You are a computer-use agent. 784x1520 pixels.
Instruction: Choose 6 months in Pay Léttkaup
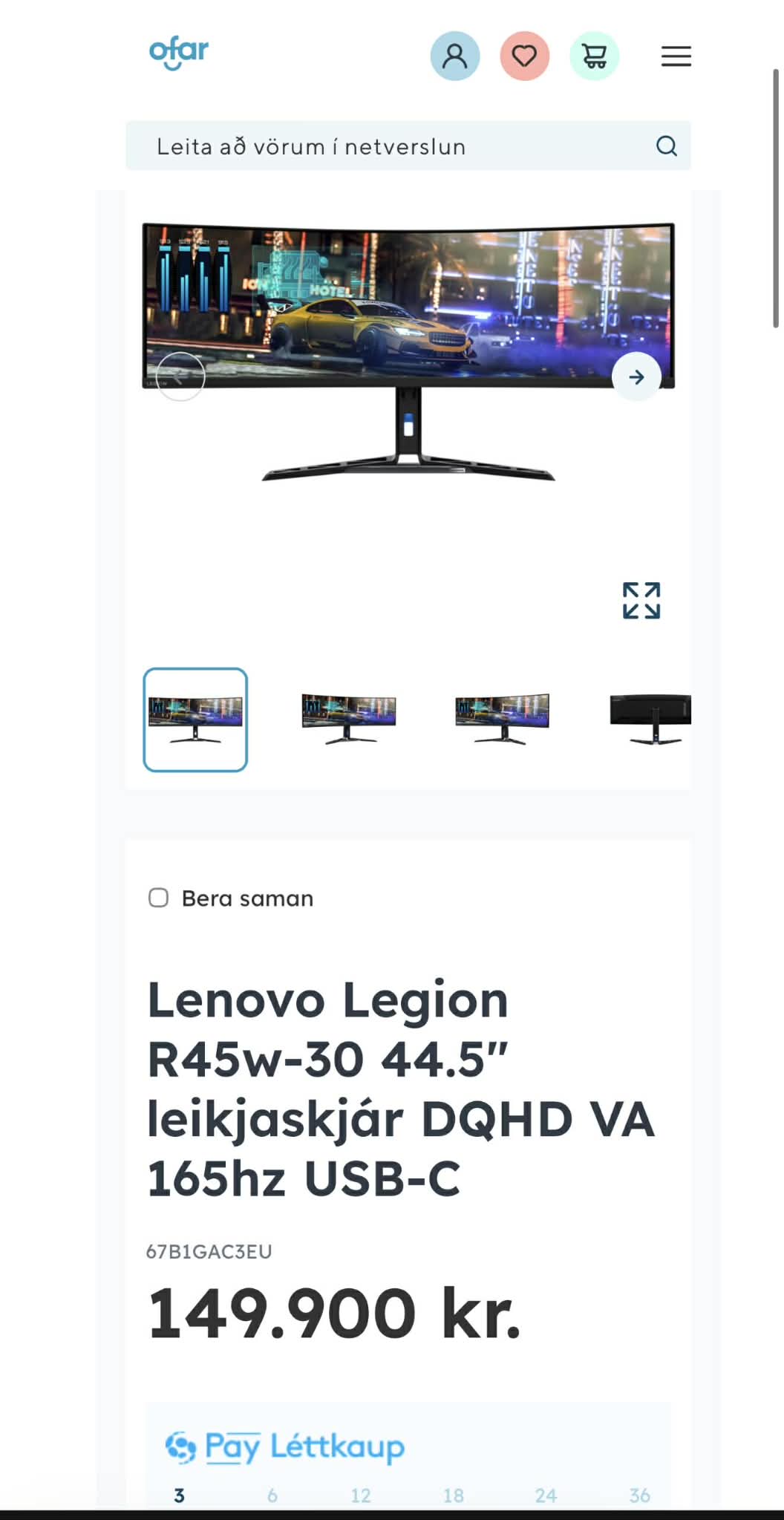[x=272, y=1495]
